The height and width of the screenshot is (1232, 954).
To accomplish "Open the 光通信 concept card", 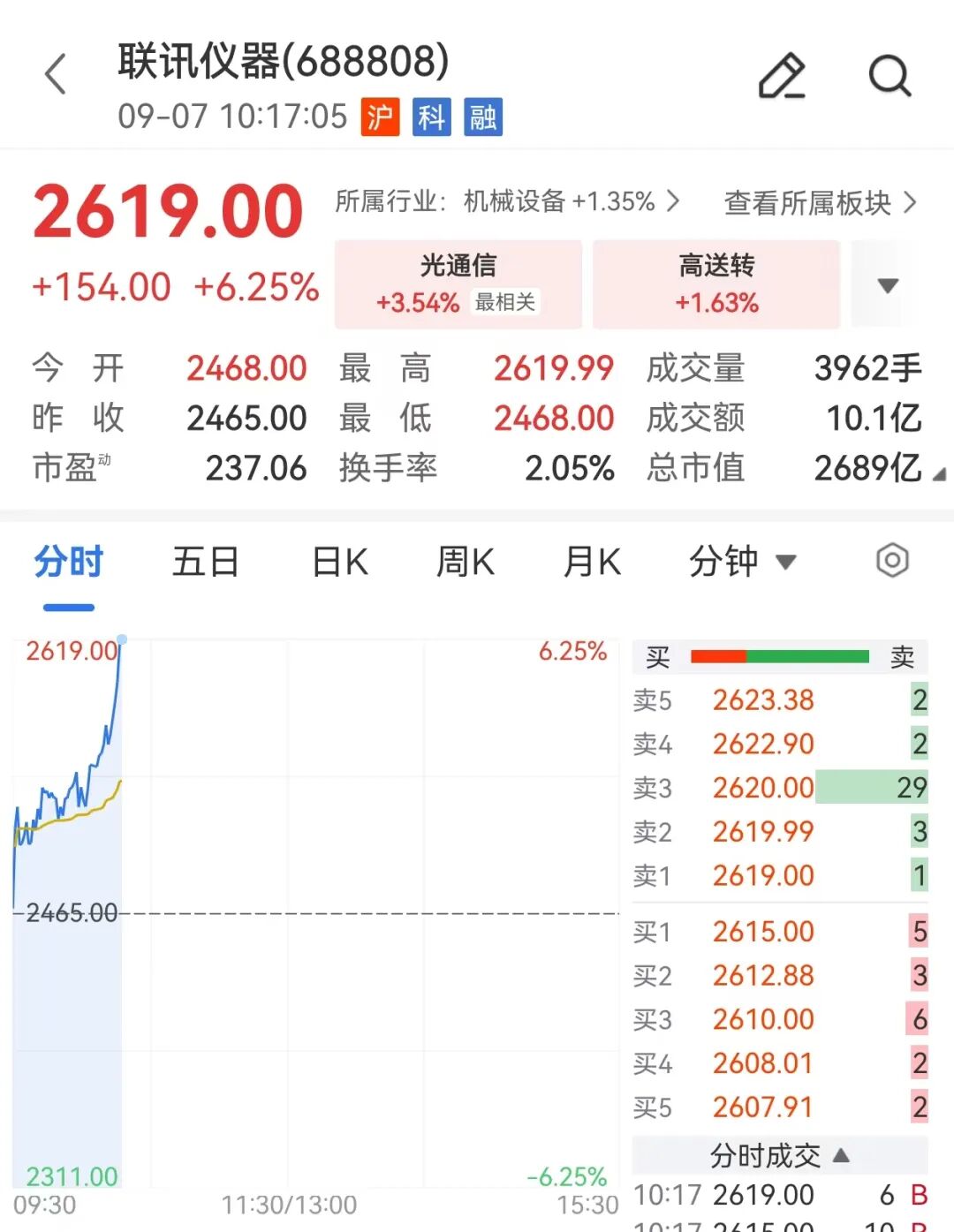I will click(x=458, y=283).
